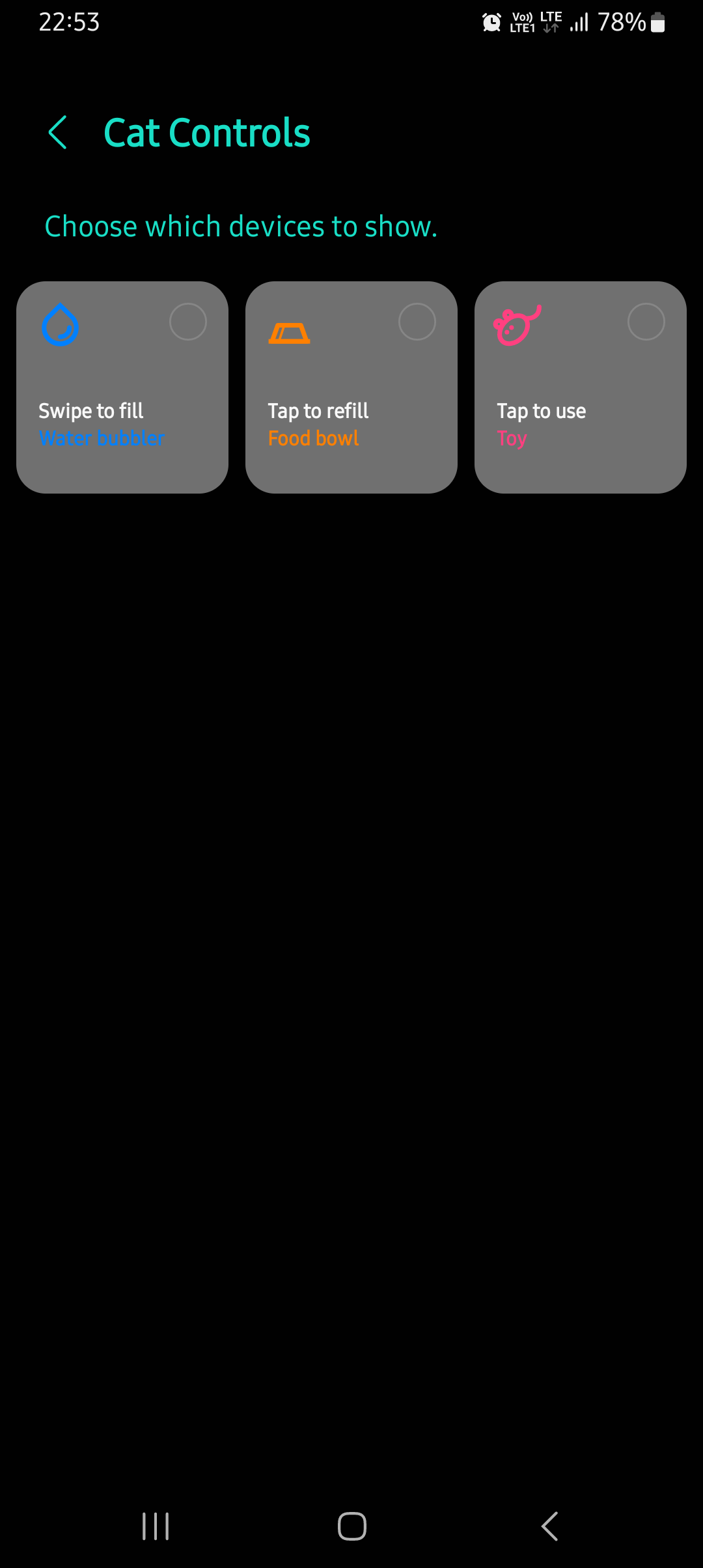Image resolution: width=703 pixels, height=1568 pixels.
Task: Go back from Cat Controls
Action: (x=58, y=133)
